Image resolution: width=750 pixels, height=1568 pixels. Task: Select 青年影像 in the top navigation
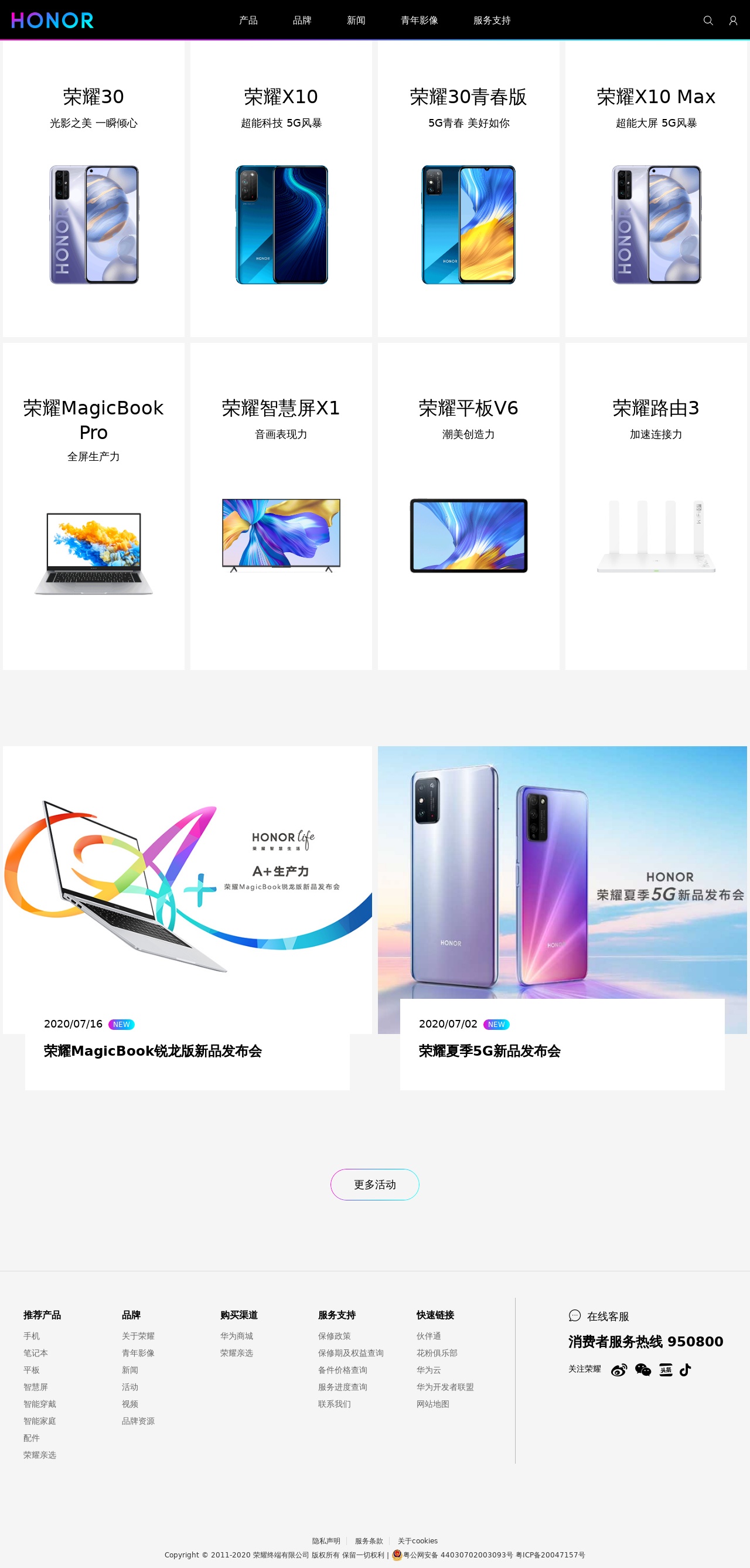(x=419, y=21)
